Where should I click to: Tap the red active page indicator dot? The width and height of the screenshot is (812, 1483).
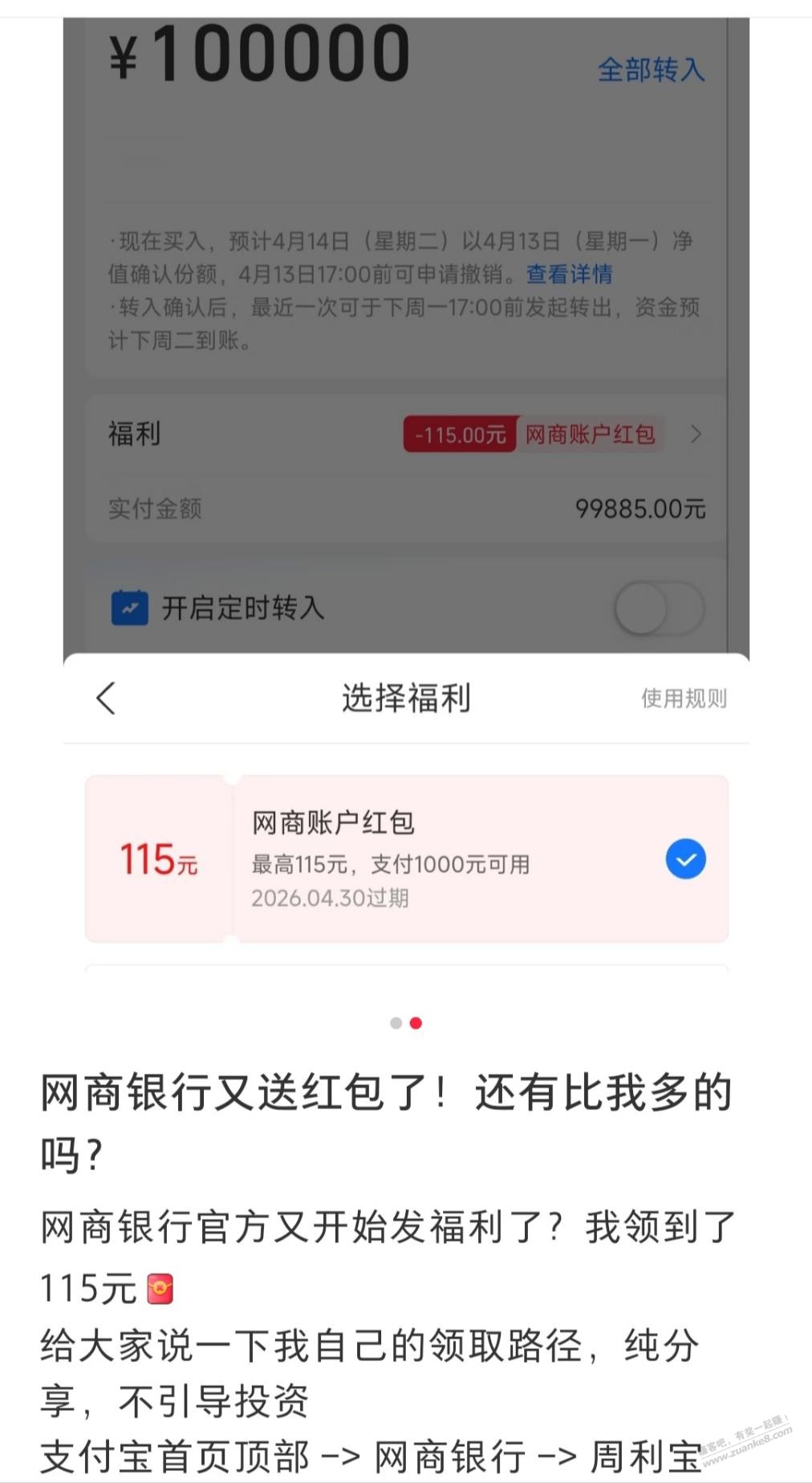click(x=416, y=1024)
